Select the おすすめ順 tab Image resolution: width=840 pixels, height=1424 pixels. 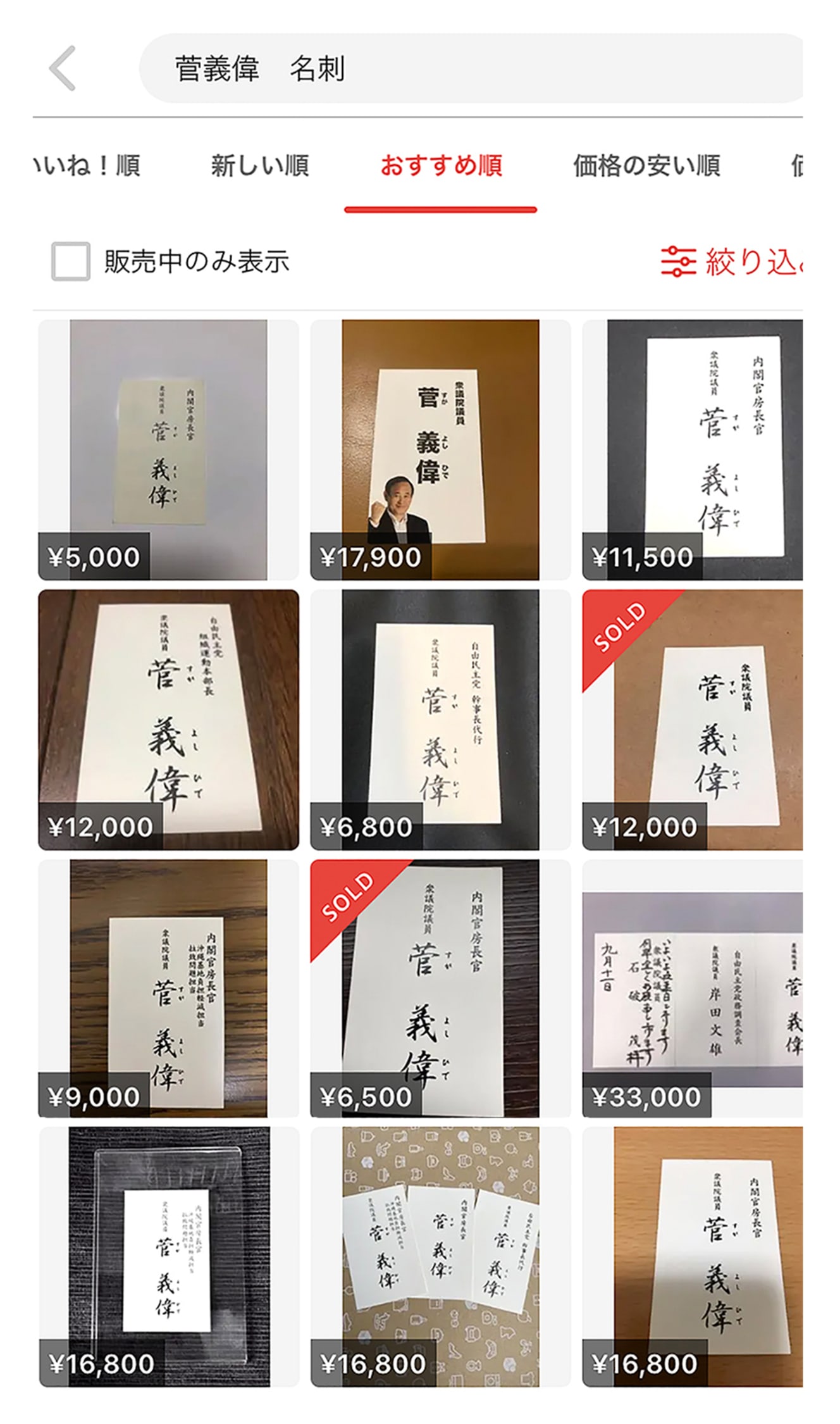(x=441, y=166)
